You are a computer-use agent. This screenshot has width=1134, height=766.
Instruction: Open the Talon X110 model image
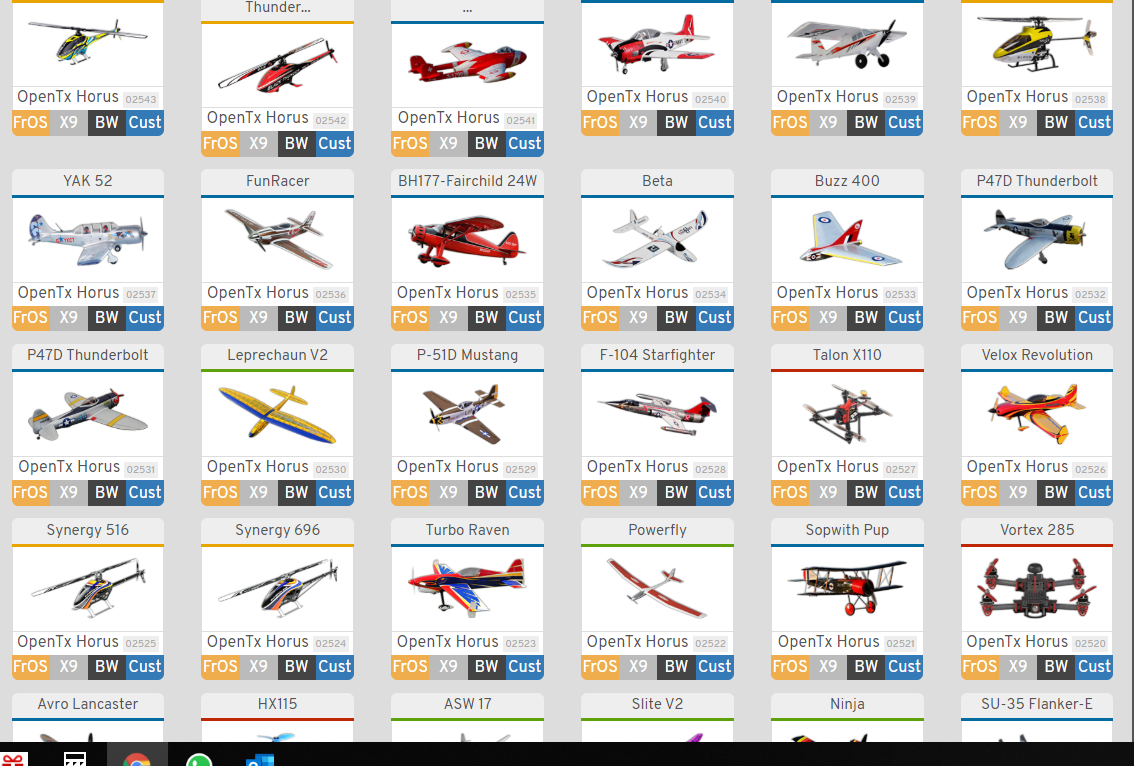[847, 413]
